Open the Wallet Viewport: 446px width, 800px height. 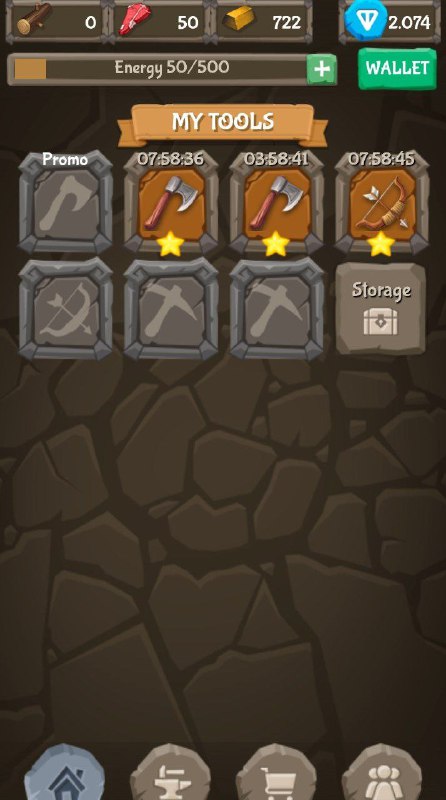coord(397,68)
